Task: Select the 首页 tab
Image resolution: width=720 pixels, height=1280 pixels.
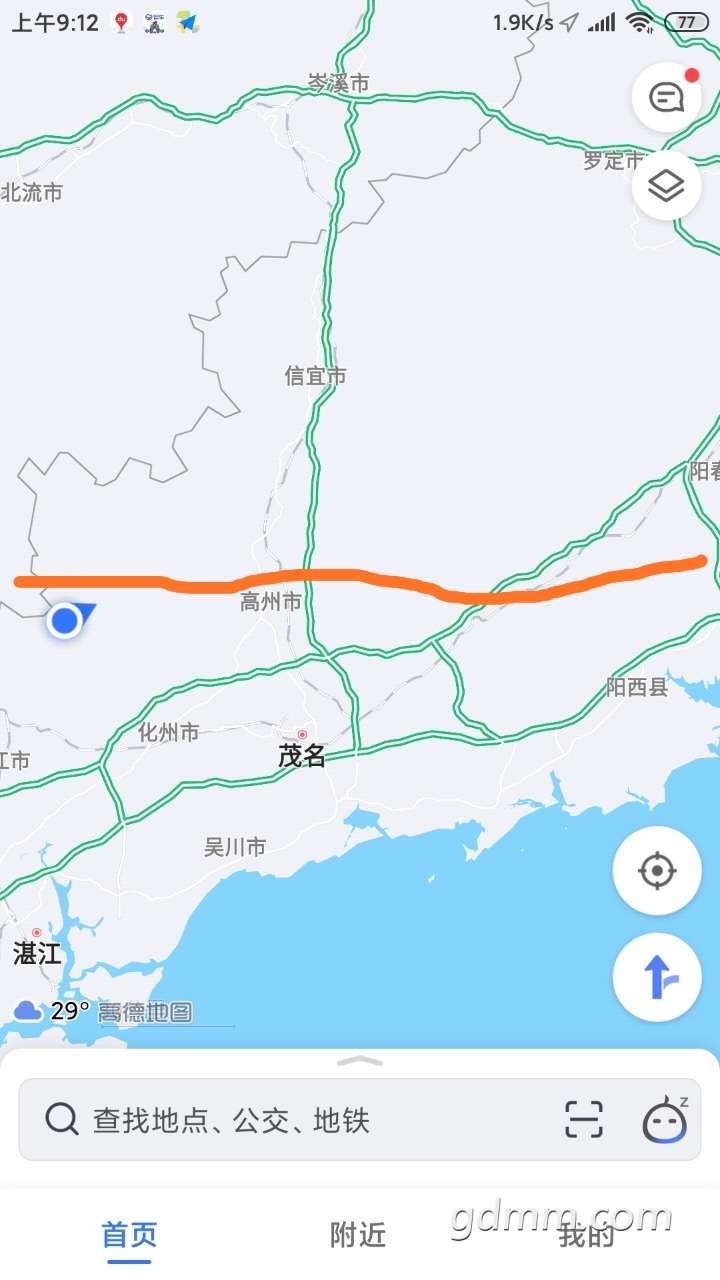Action: pos(130,1235)
